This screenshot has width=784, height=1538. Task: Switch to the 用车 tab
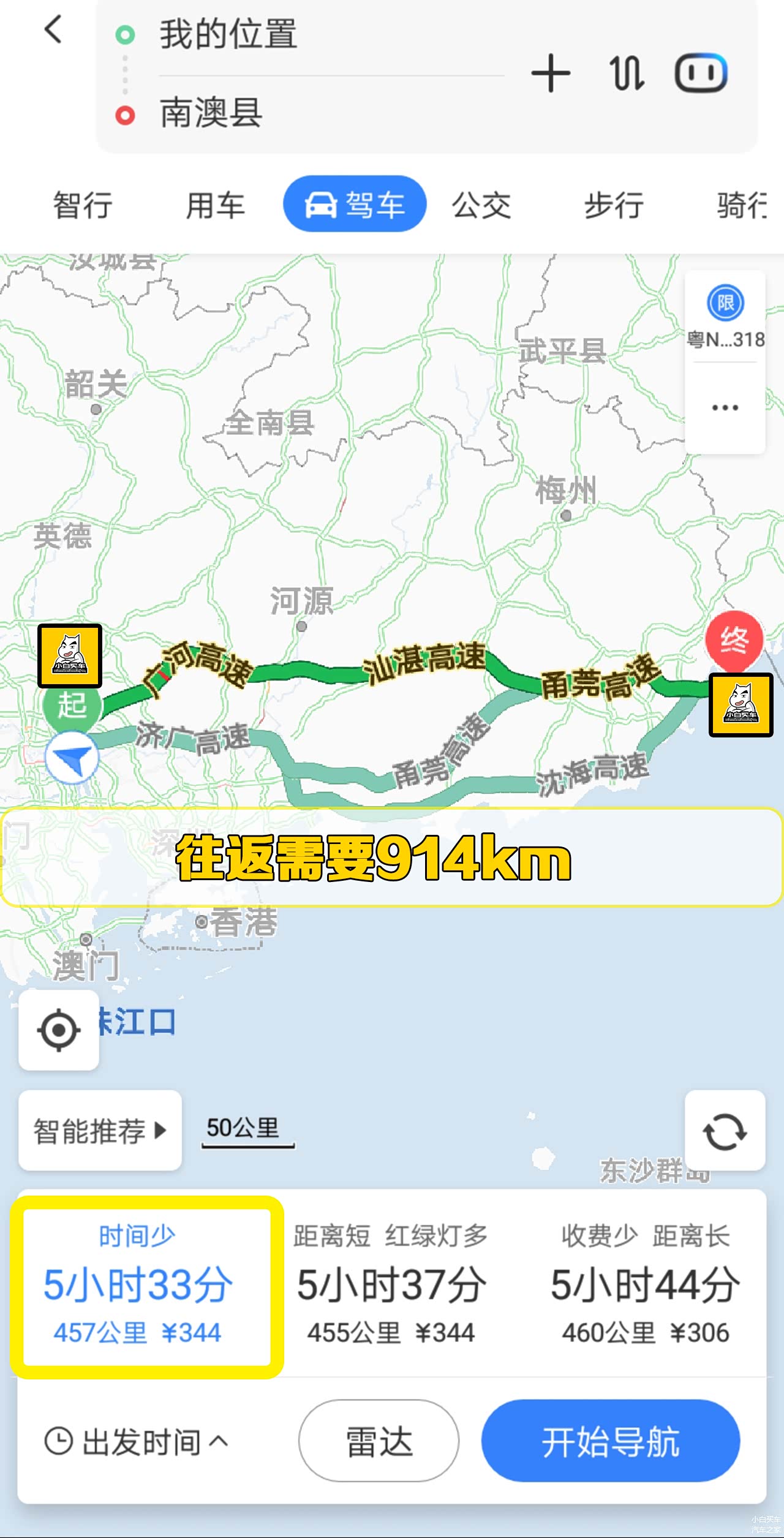216,205
